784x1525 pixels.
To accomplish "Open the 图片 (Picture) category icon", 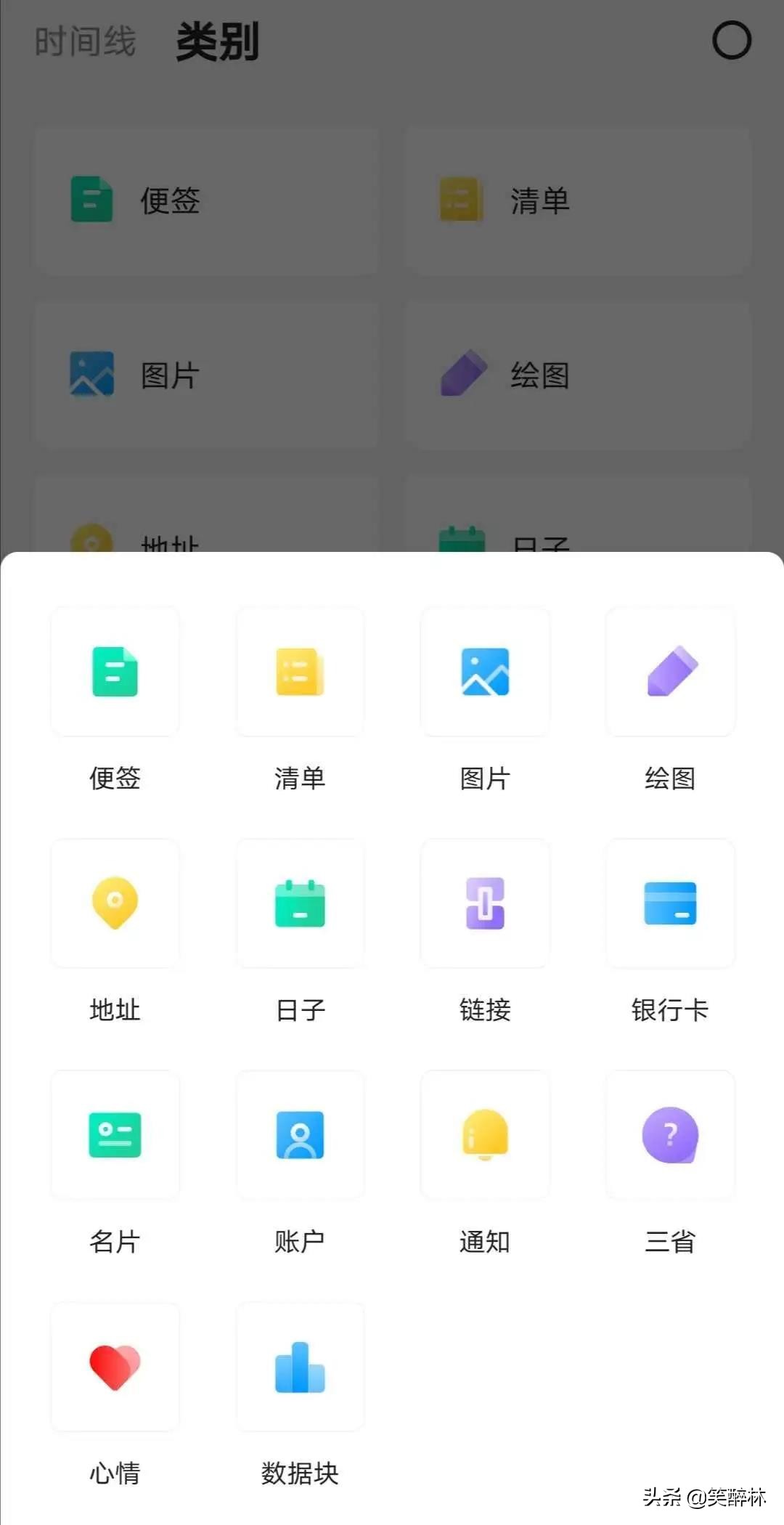I will pyautogui.click(x=485, y=670).
